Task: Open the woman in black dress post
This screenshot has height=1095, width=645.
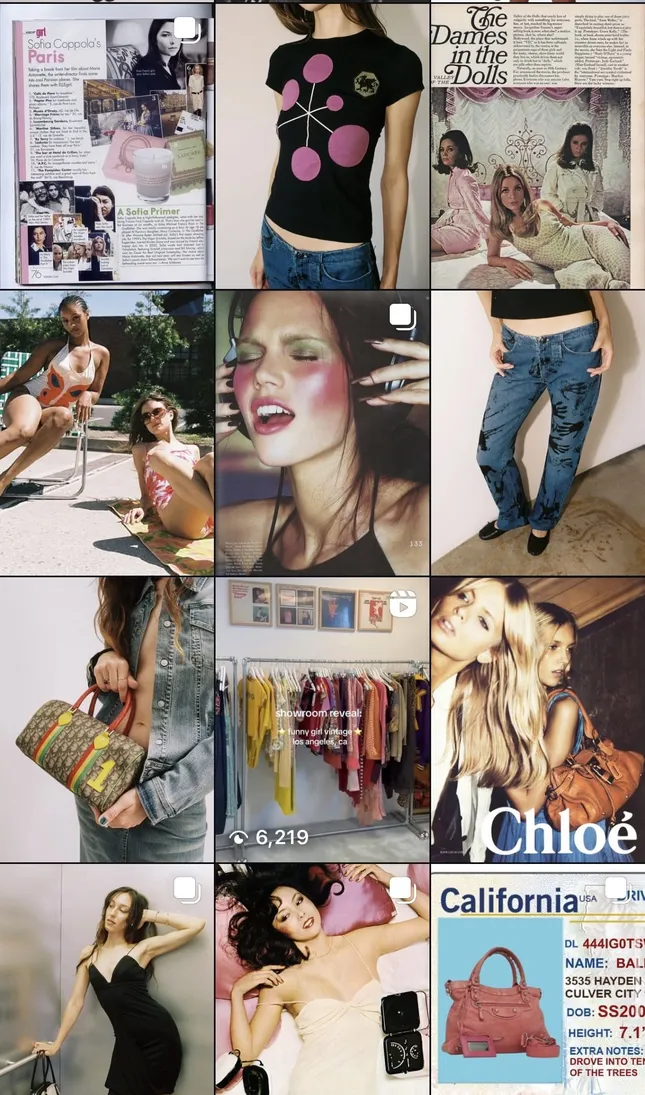Action: [106, 980]
